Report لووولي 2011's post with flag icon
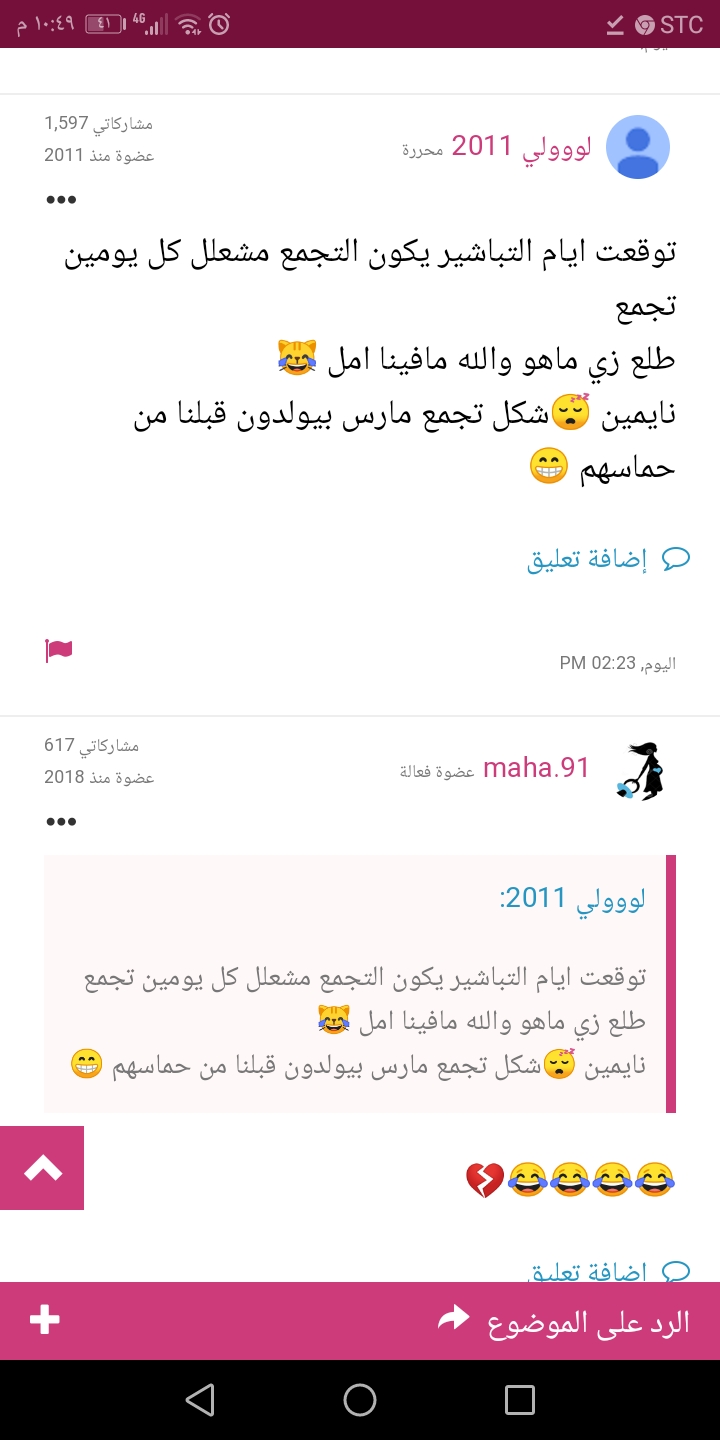Viewport: 720px width, 1440px height. point(59,651)
